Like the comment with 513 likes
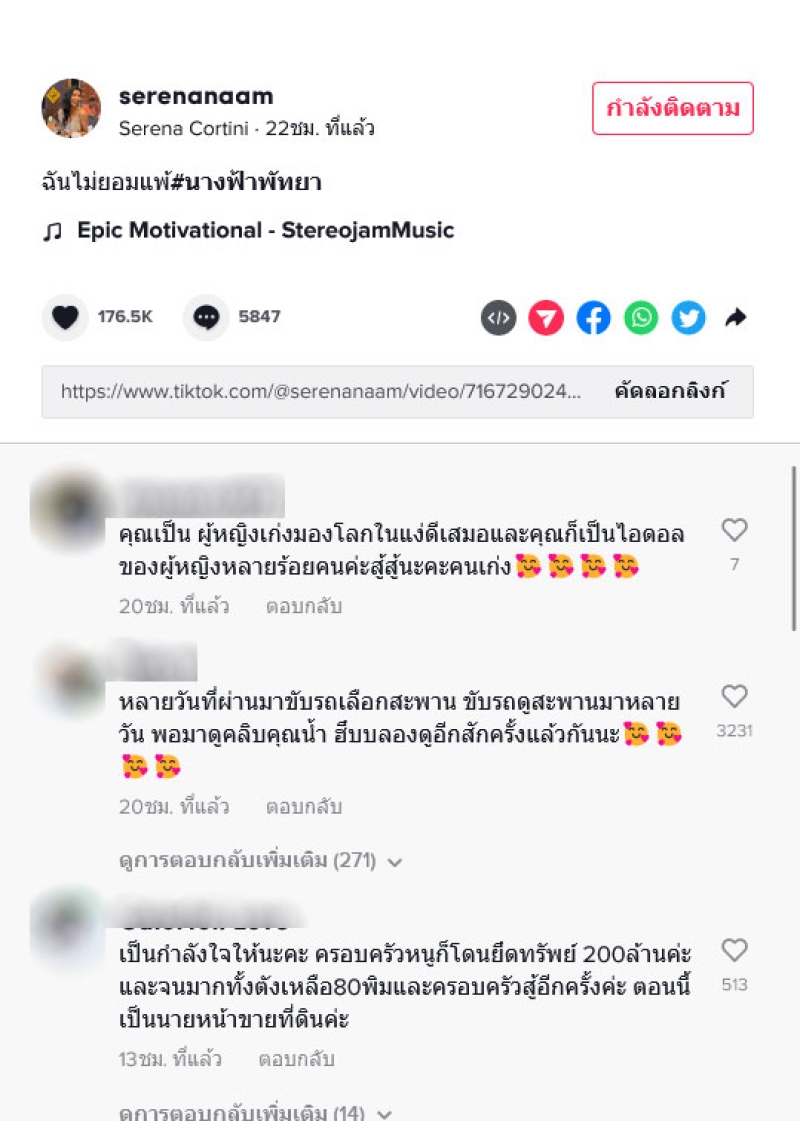Image resolution: width=800 pixels, height=1121 pixels. (734, 950)
